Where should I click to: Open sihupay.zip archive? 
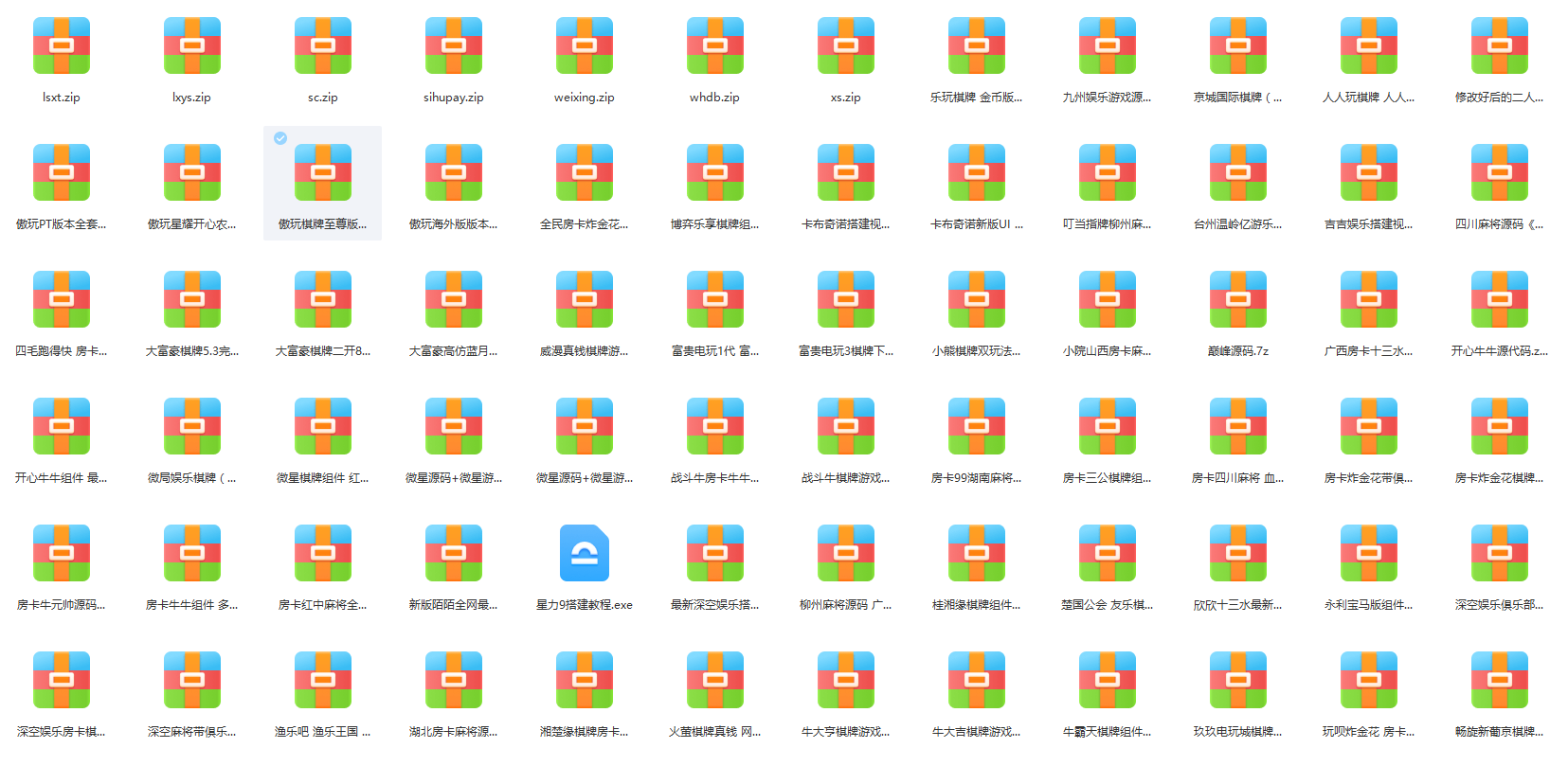(x=454, y=47)
